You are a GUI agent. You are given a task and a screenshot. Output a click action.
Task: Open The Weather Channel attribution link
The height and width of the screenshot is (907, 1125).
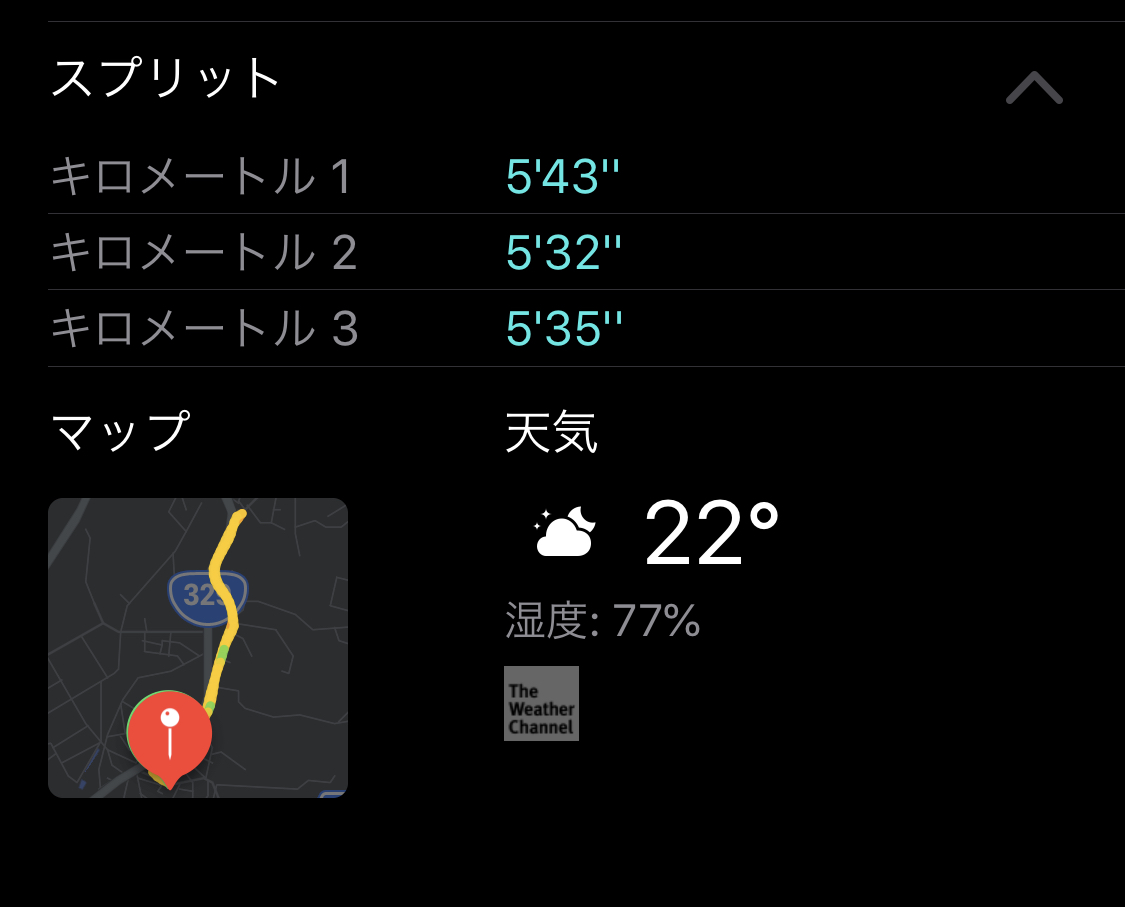[541, 703]
